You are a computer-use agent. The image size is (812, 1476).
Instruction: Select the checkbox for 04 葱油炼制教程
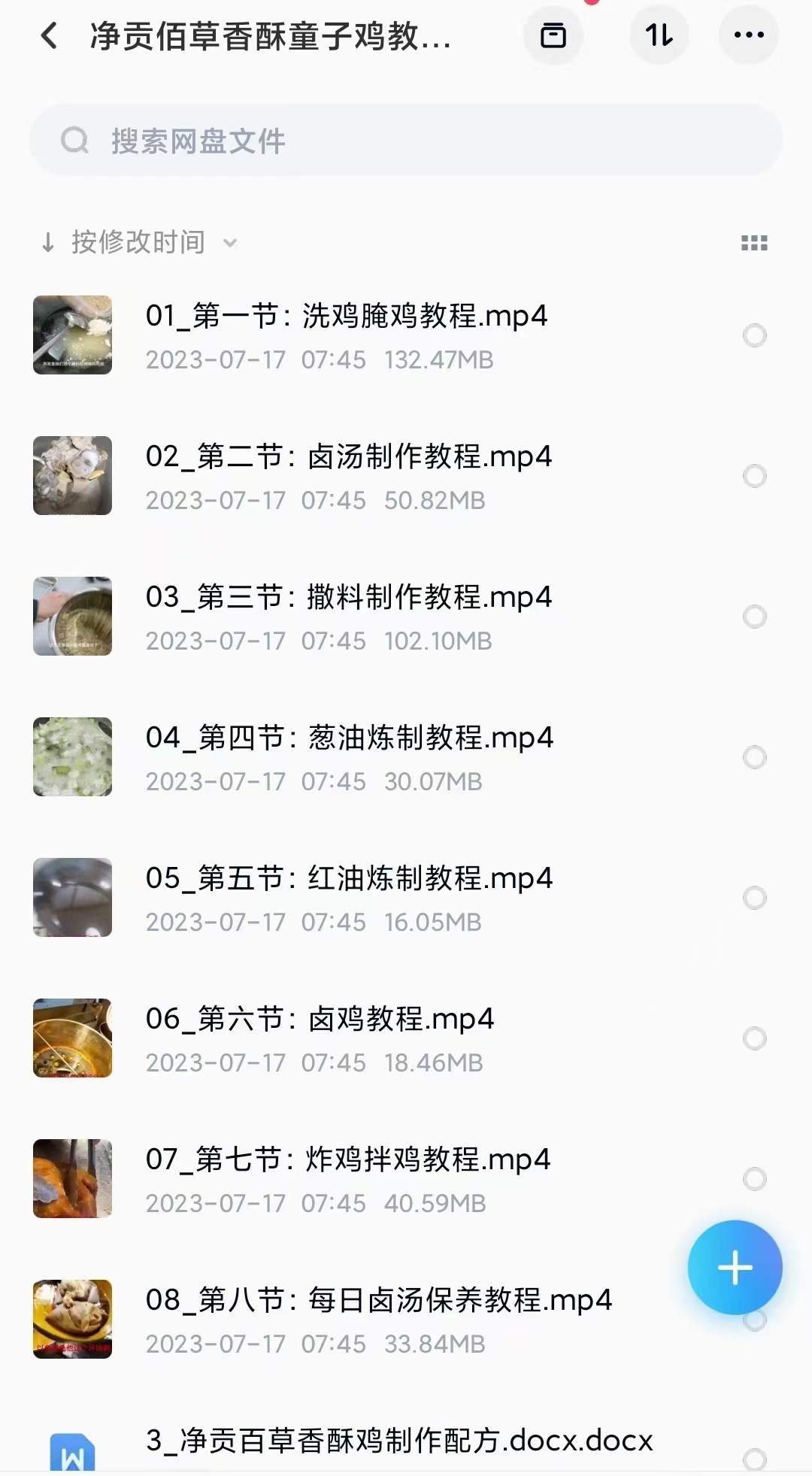754,757
